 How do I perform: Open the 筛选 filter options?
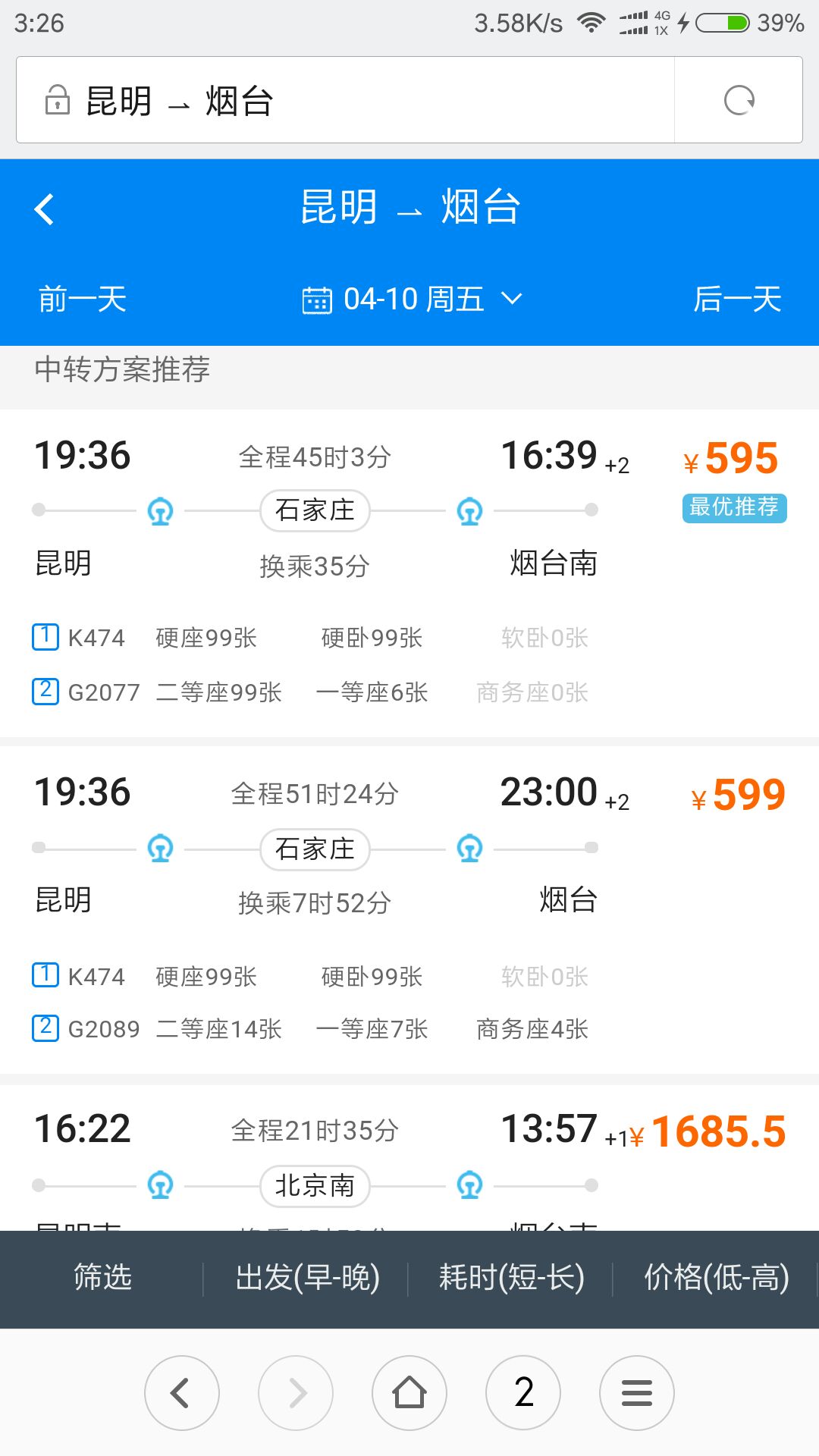[102, 1278]
